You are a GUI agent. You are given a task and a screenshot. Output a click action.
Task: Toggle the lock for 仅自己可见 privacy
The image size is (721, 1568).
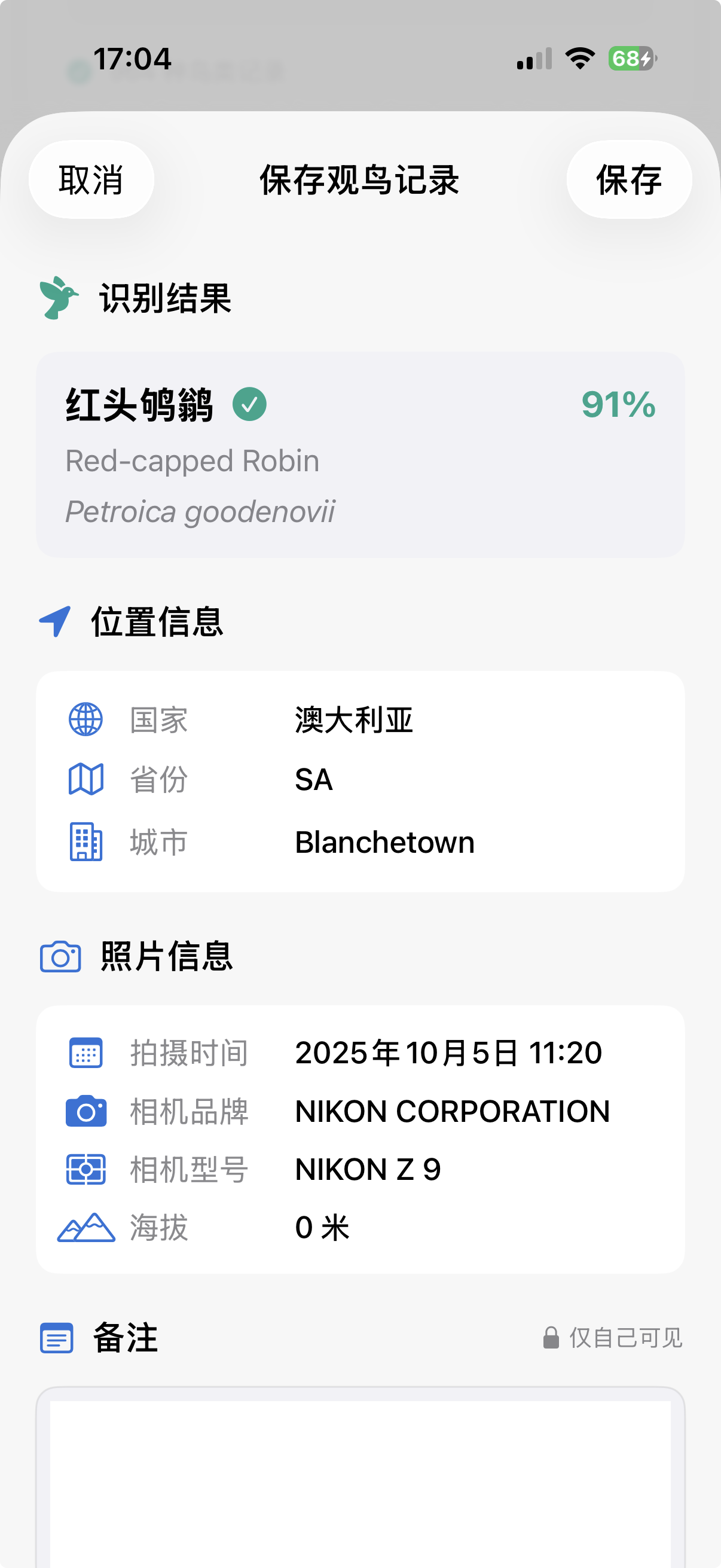pos(550,1338)
